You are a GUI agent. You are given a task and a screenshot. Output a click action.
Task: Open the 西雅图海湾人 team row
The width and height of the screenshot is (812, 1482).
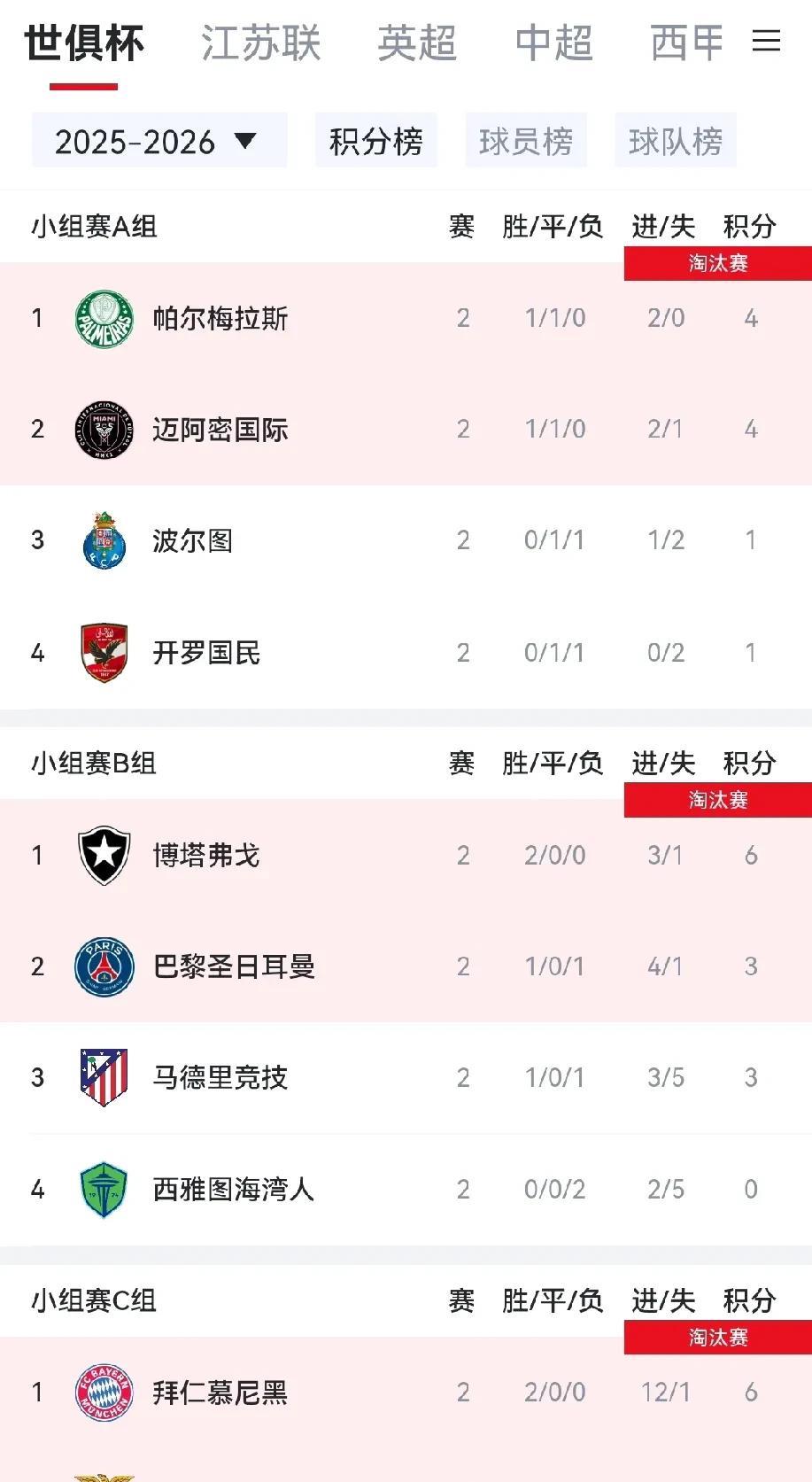406,1190
